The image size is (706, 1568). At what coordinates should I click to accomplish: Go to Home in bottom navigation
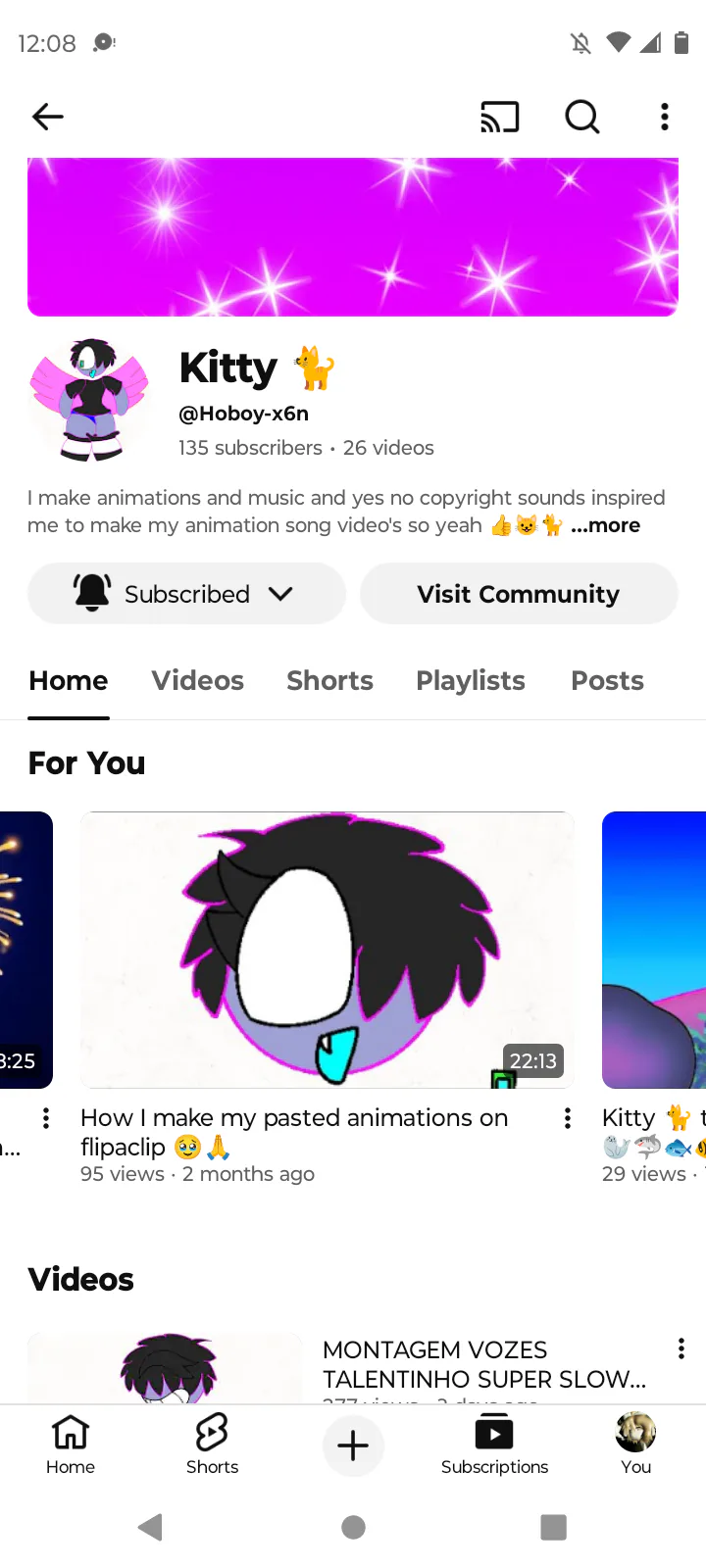[71, 1445]
